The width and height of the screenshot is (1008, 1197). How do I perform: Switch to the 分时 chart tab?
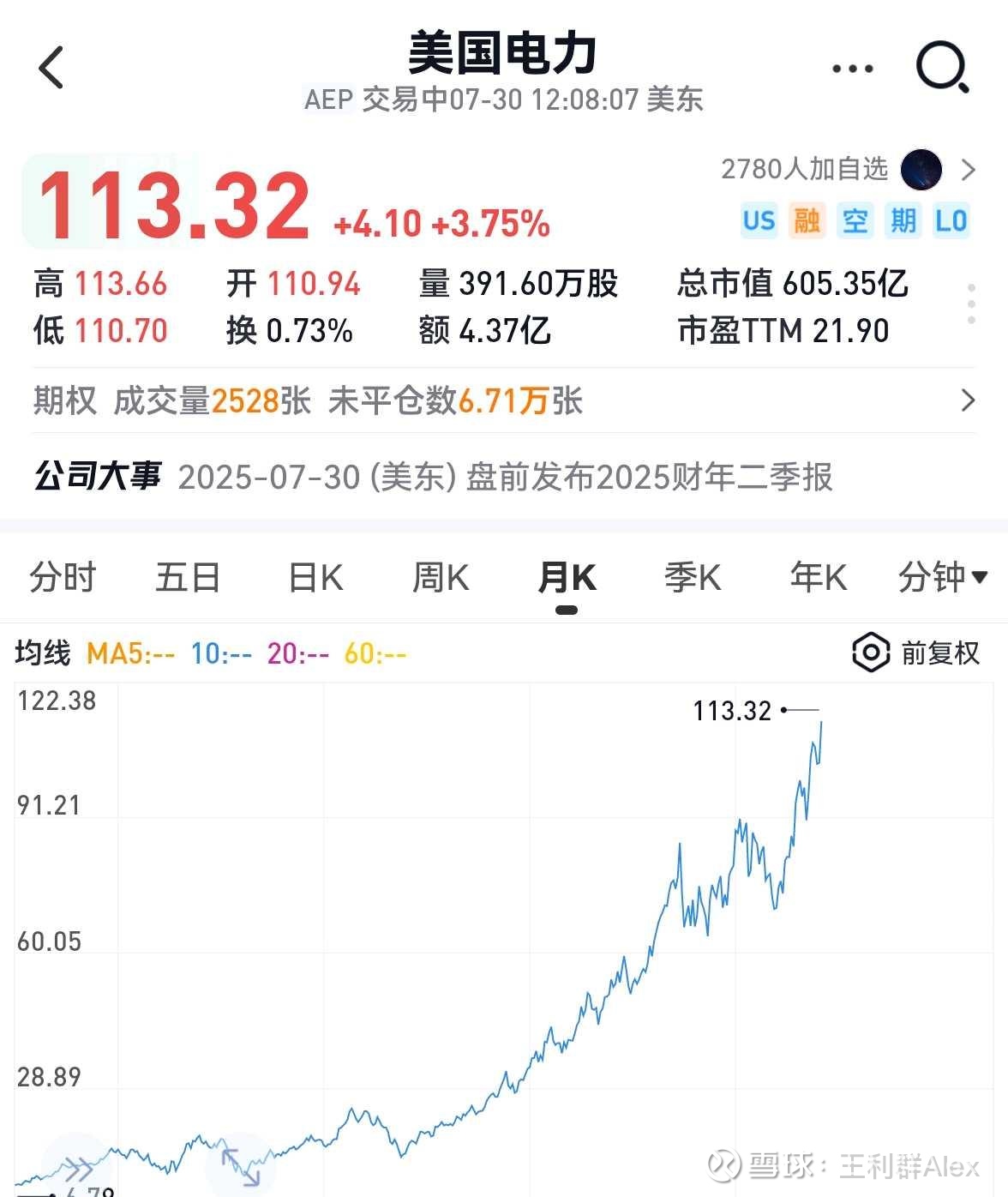click(63, 577)
